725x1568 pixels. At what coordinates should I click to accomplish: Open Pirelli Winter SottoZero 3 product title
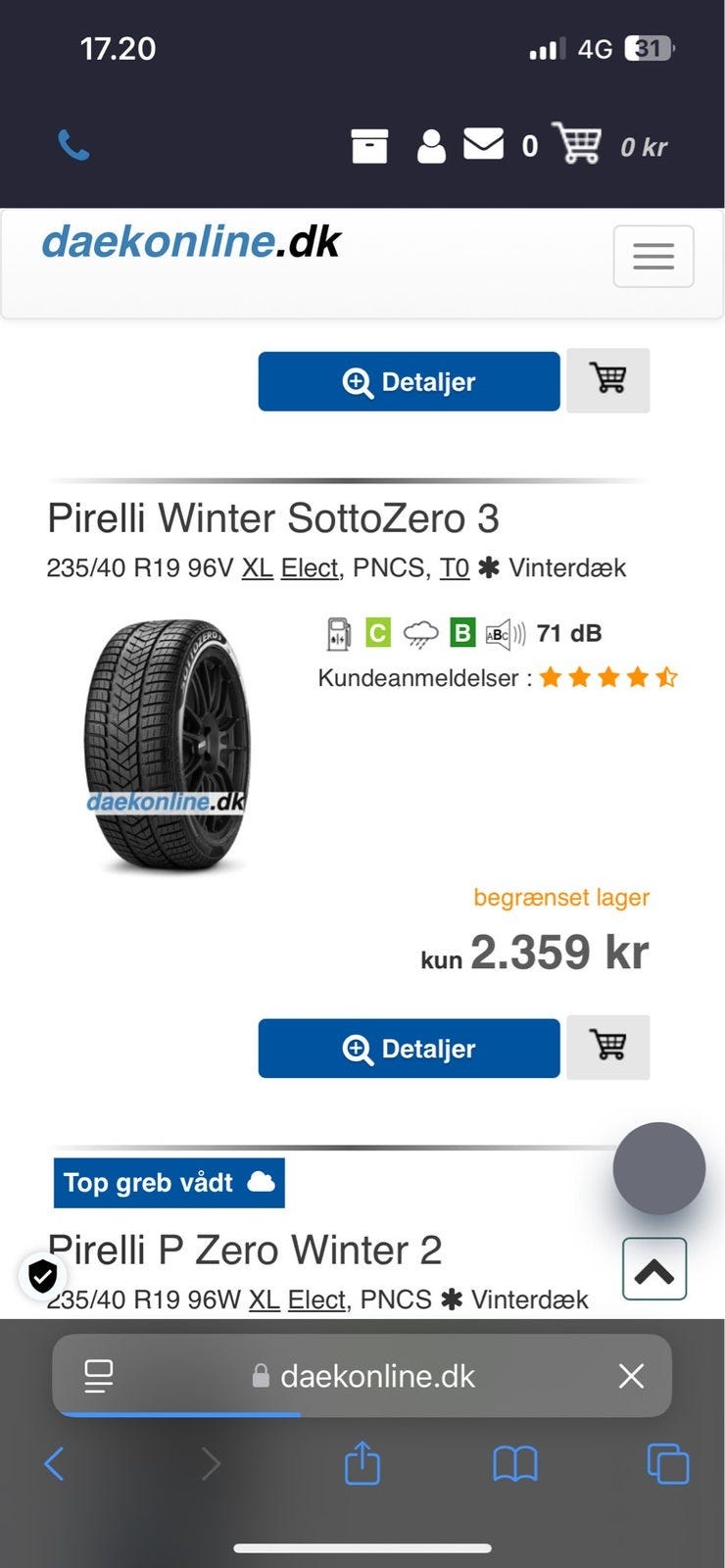click(x=273, y=518)
